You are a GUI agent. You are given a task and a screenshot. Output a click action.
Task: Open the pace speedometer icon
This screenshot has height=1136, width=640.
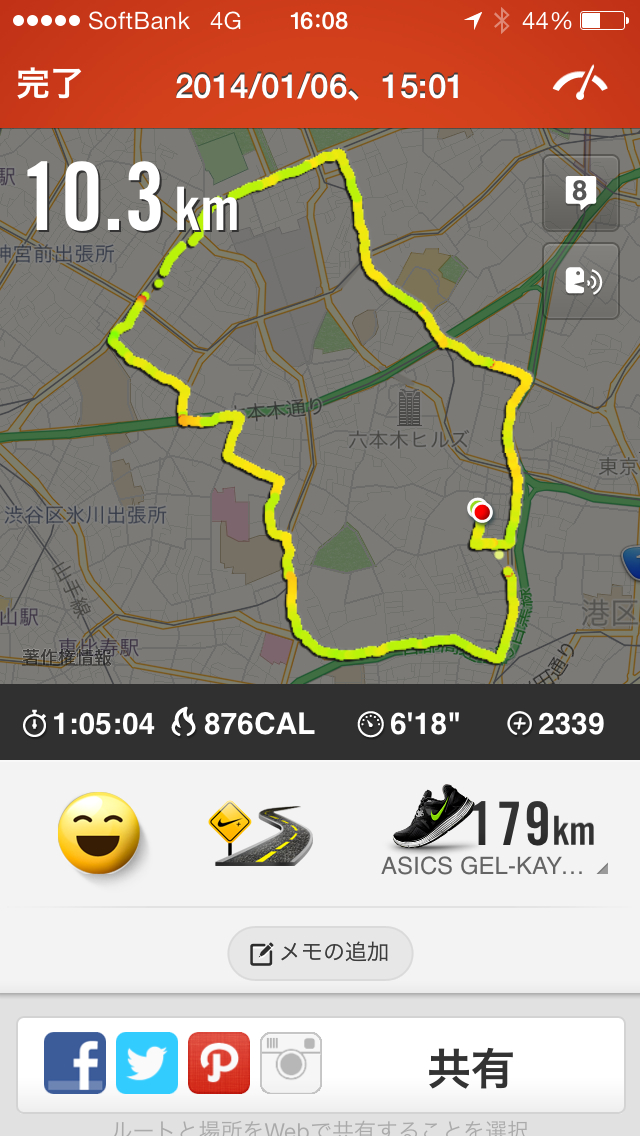pyautogui.click(x=580, y=85)
